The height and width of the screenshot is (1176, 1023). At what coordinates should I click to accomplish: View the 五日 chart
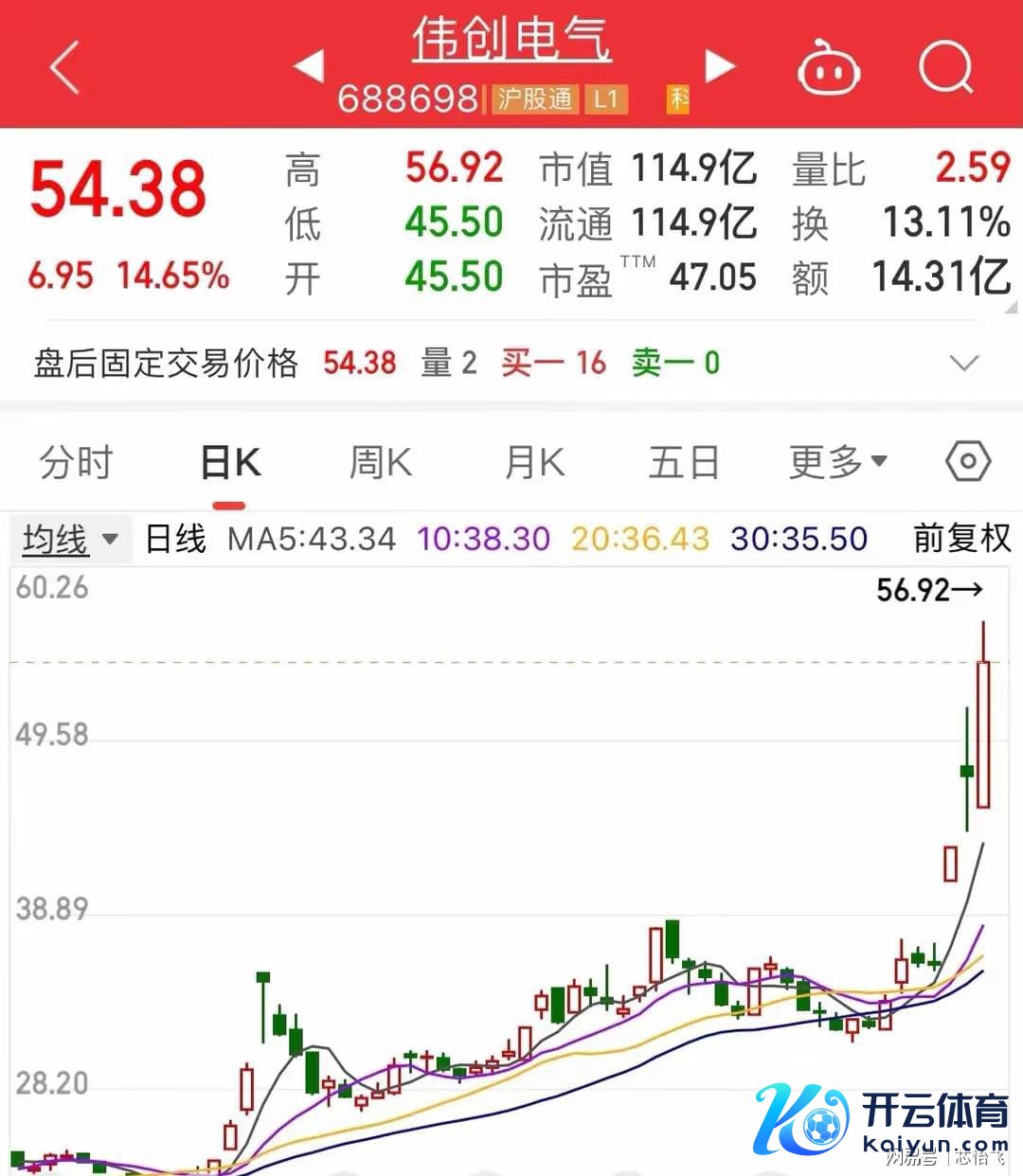point(684,463)
